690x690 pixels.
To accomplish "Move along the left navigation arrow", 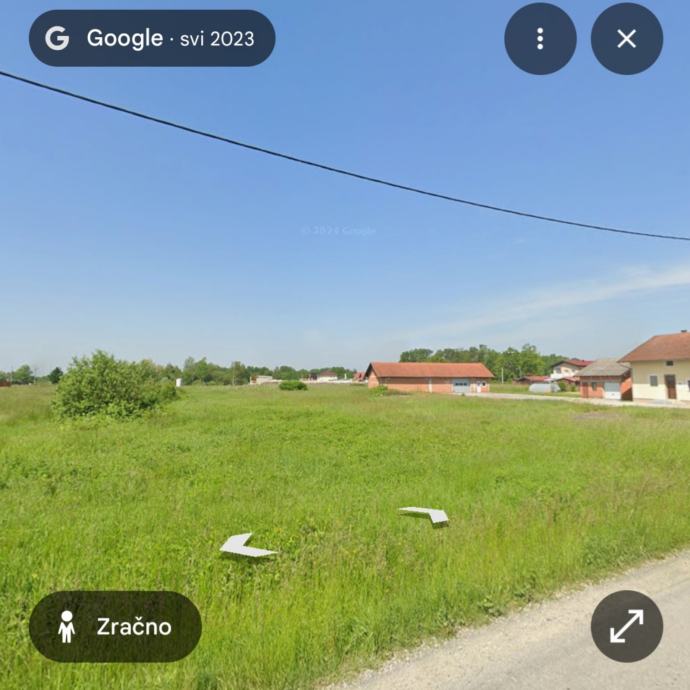I will coord(245,545).
